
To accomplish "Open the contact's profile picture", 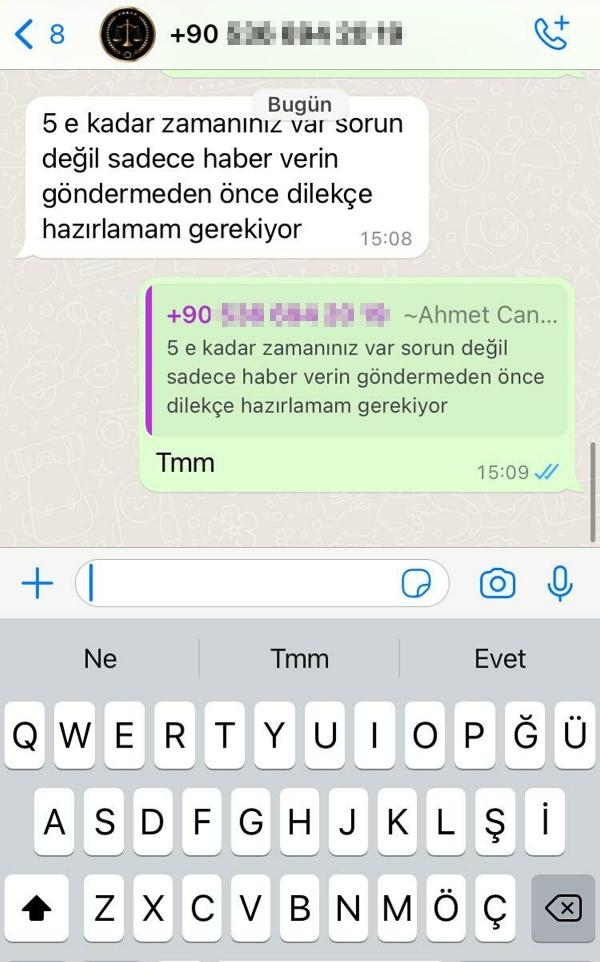I will click(128, 35).
